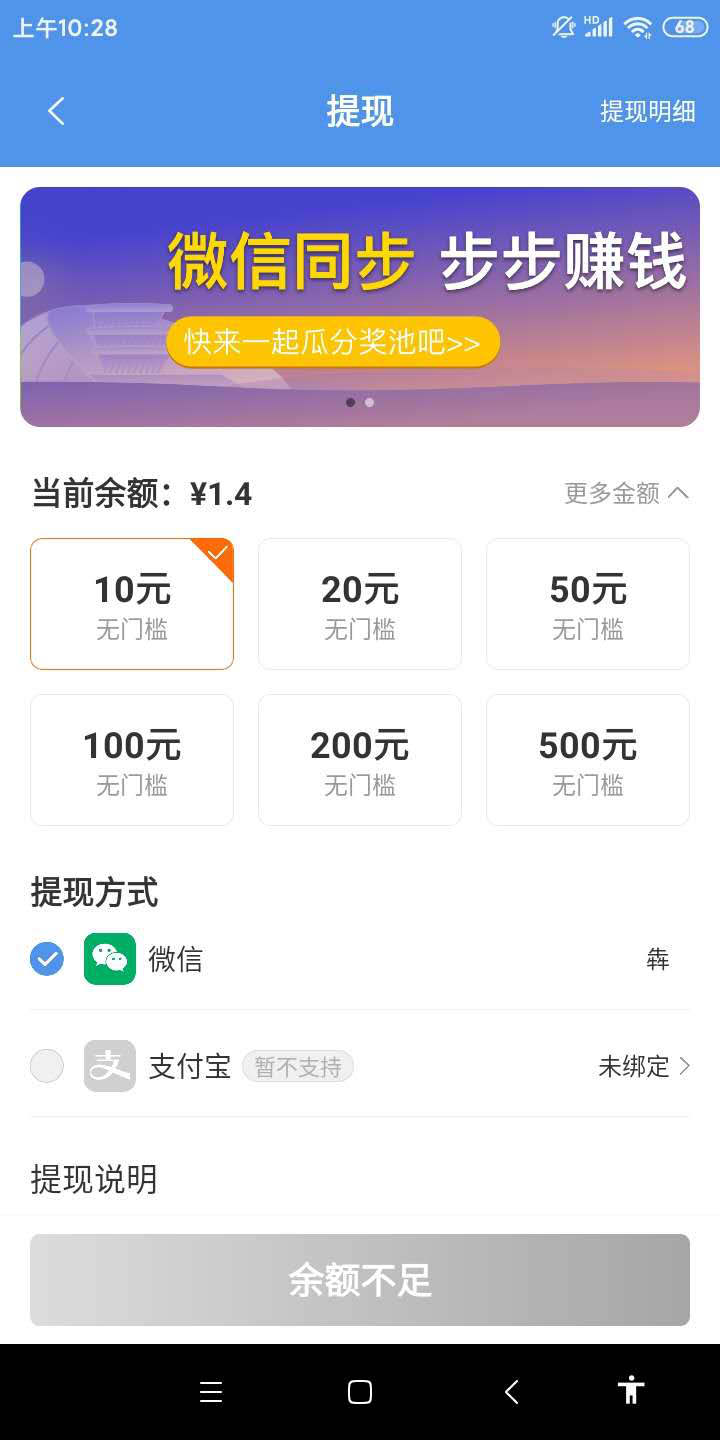Select the Alipay radio button
Image resolution: width=720 pixels, height=1440 pixels.
coord(46,1065)
